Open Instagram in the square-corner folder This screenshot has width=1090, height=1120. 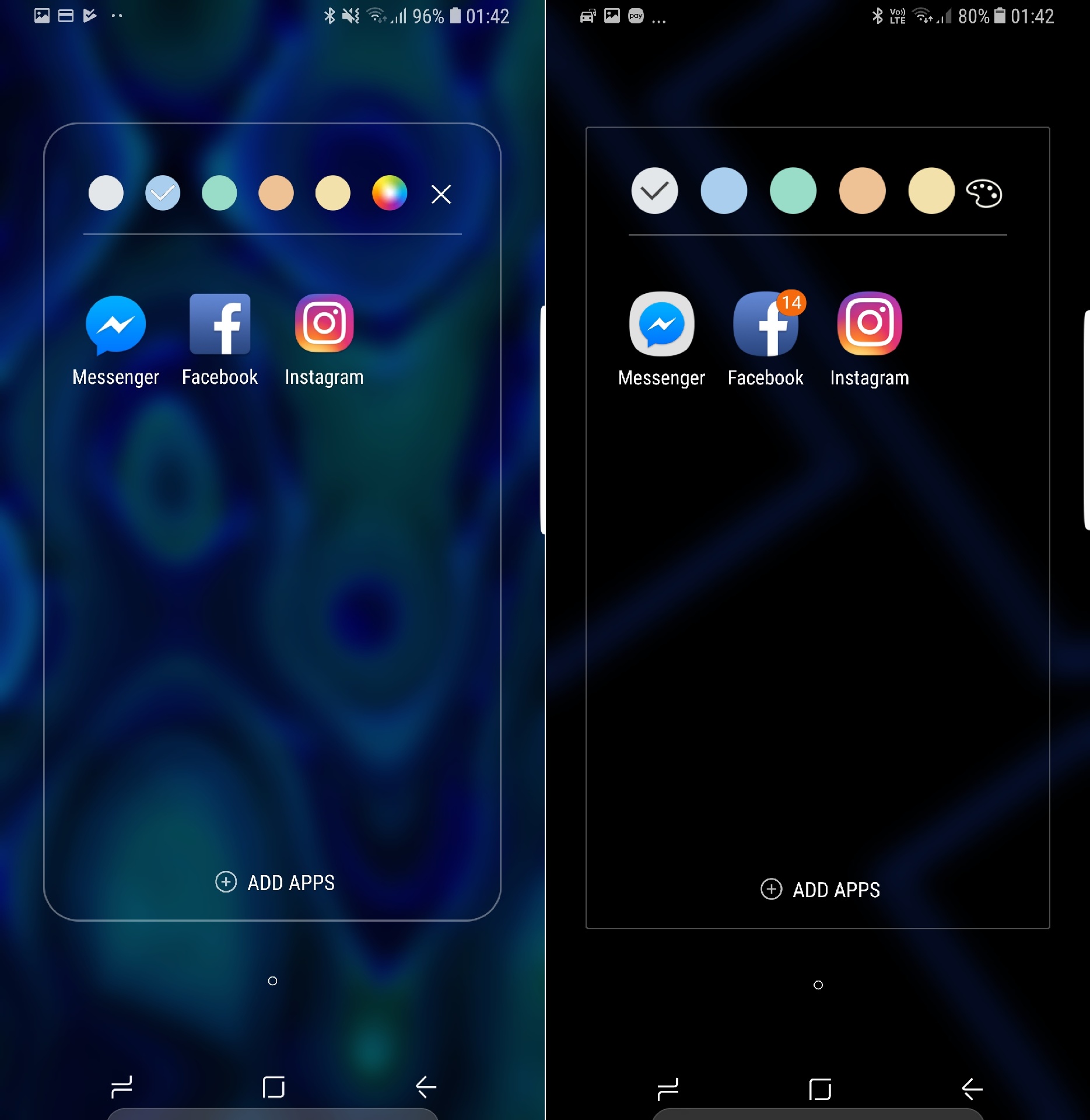[x=870, y=324]
